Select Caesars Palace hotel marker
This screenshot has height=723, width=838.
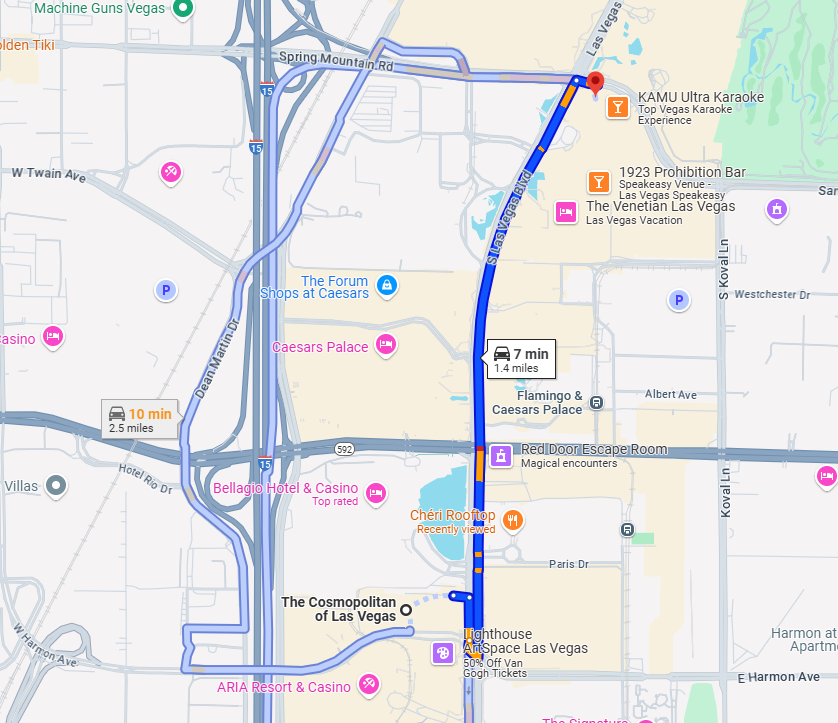386,346
